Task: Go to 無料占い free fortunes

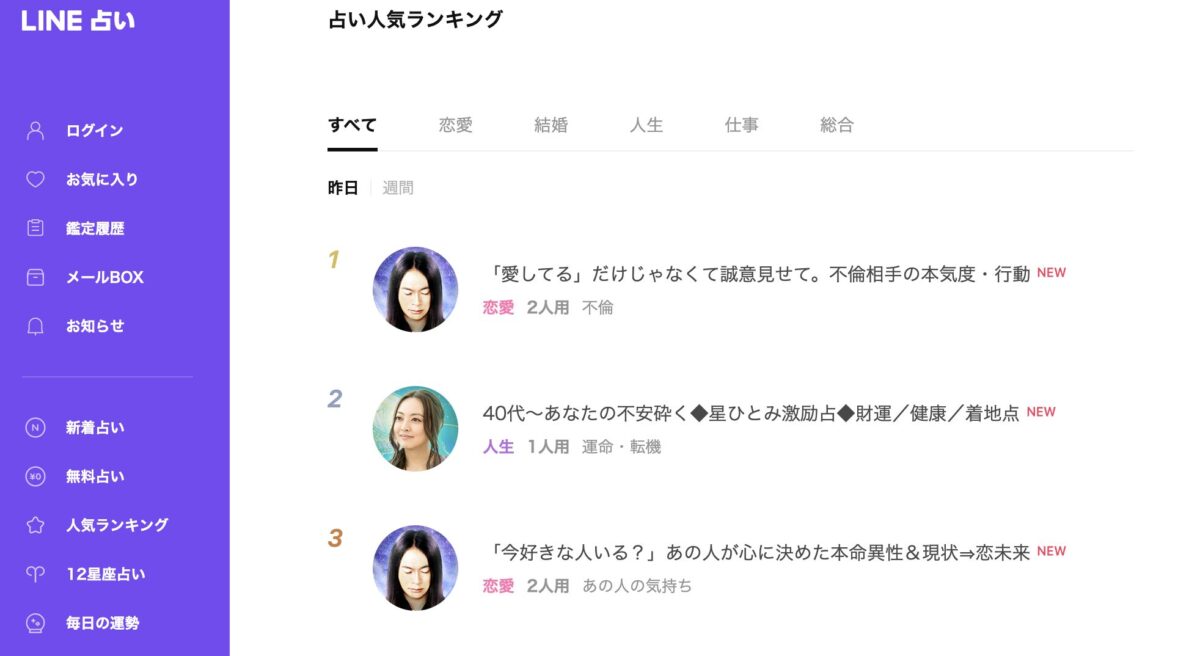Action: pos(94,477)
